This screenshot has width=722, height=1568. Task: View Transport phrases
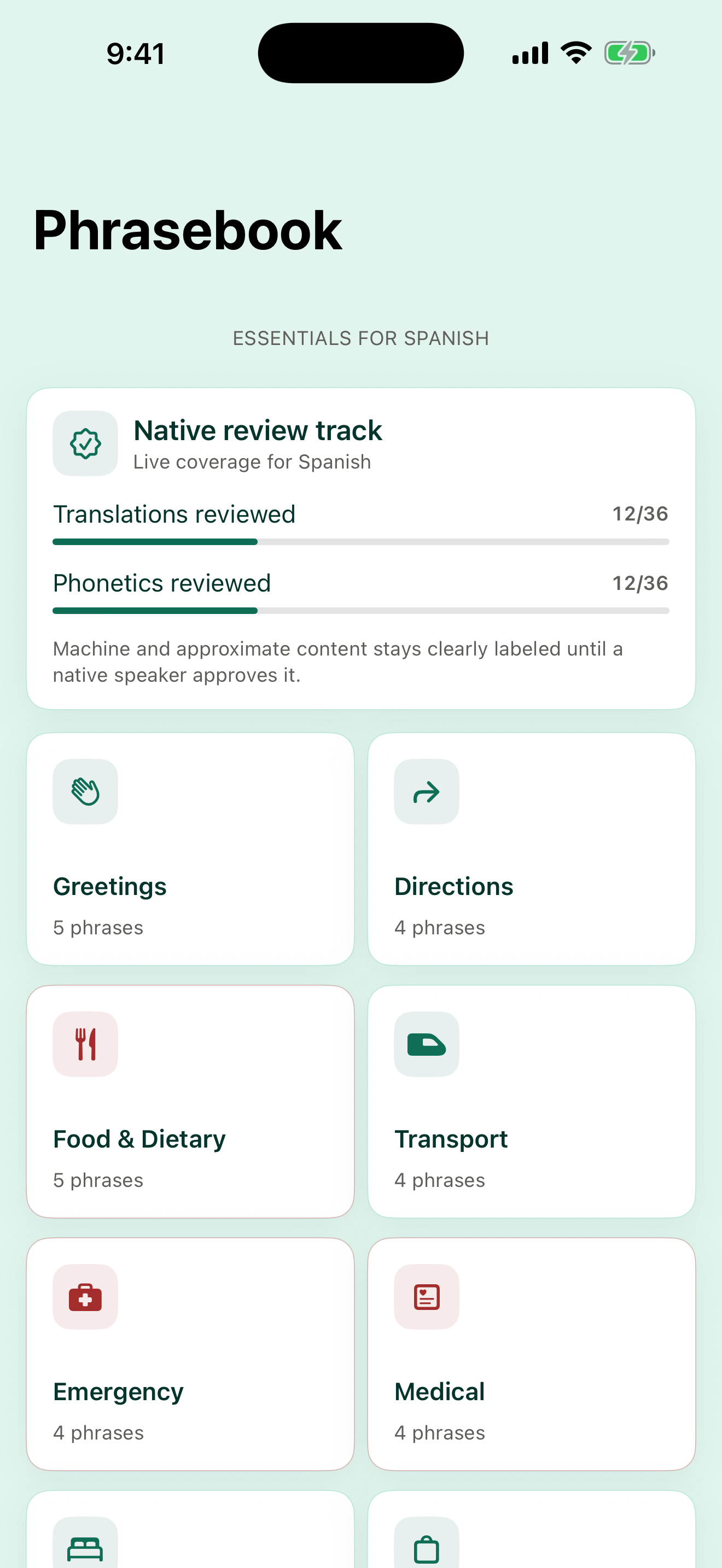(x=532, y=1101)
